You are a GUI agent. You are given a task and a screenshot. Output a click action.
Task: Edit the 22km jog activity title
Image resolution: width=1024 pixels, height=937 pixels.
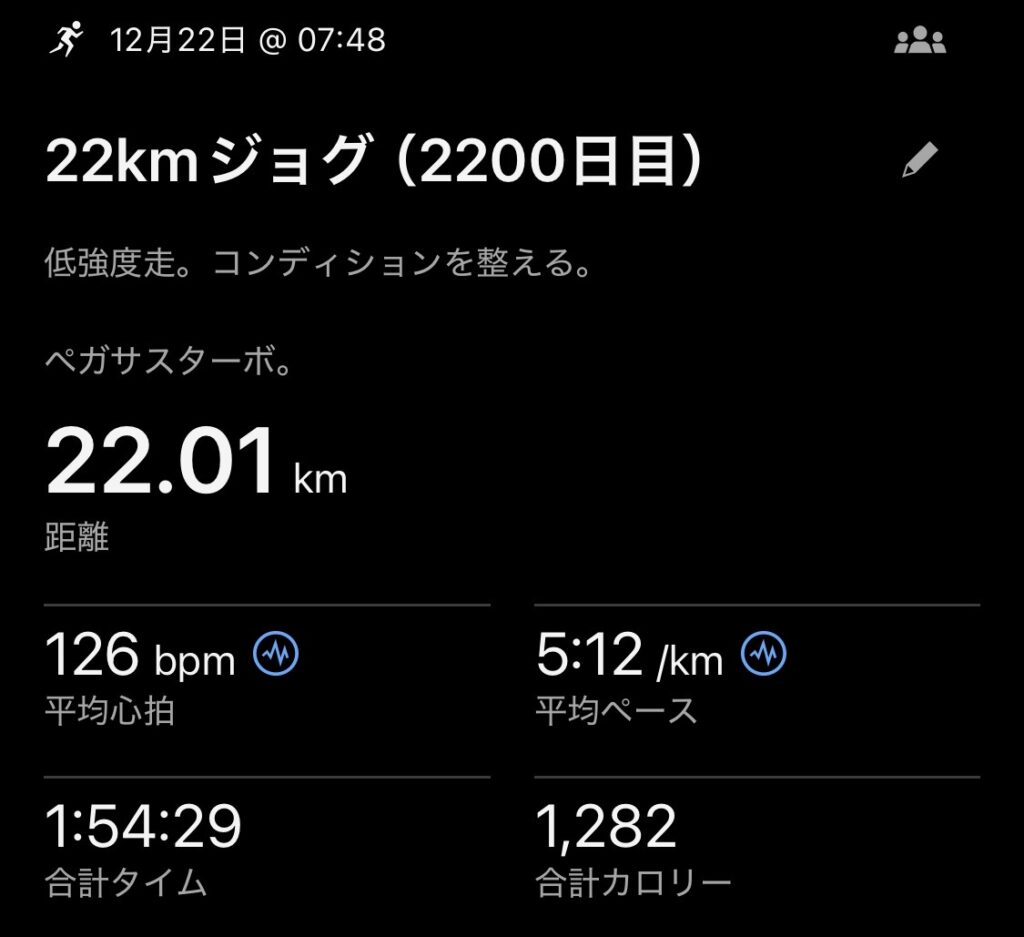click(920, 161)
